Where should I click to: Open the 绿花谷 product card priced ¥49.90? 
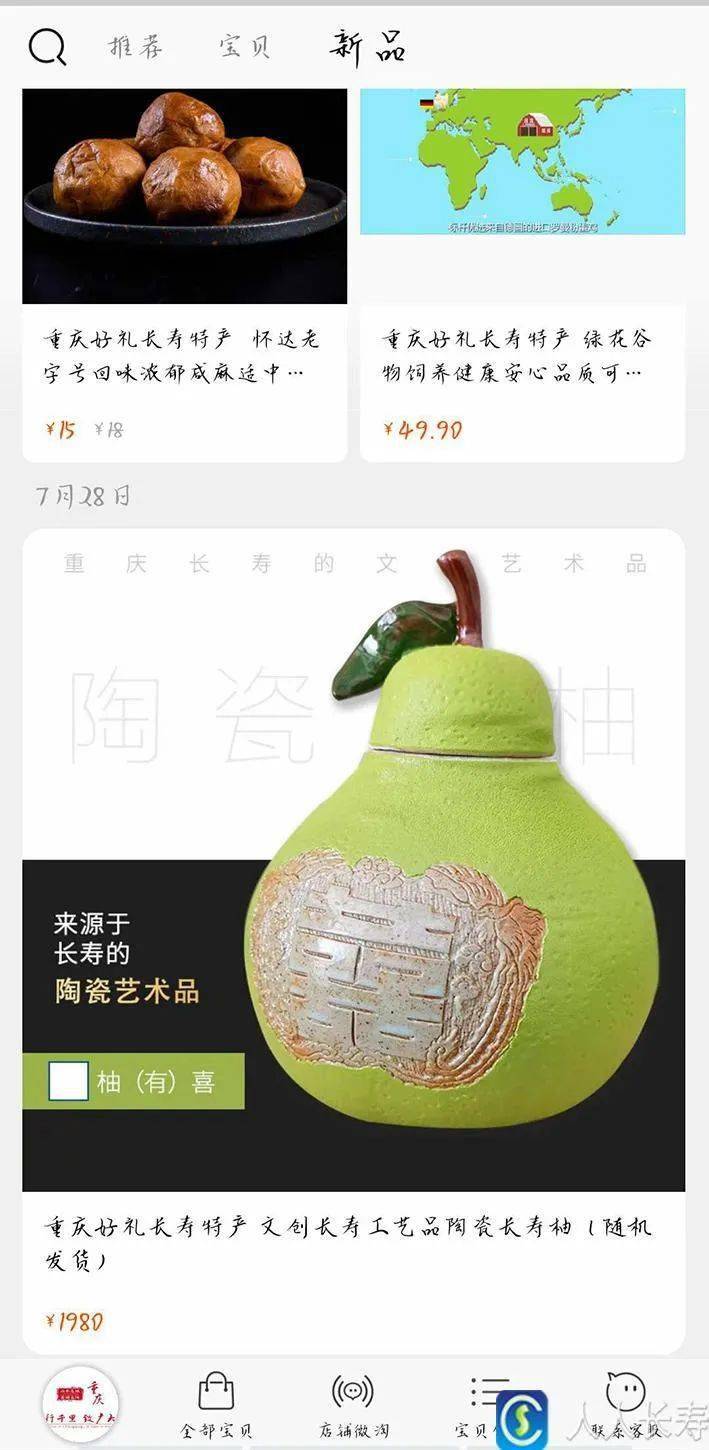coord(522,274)
